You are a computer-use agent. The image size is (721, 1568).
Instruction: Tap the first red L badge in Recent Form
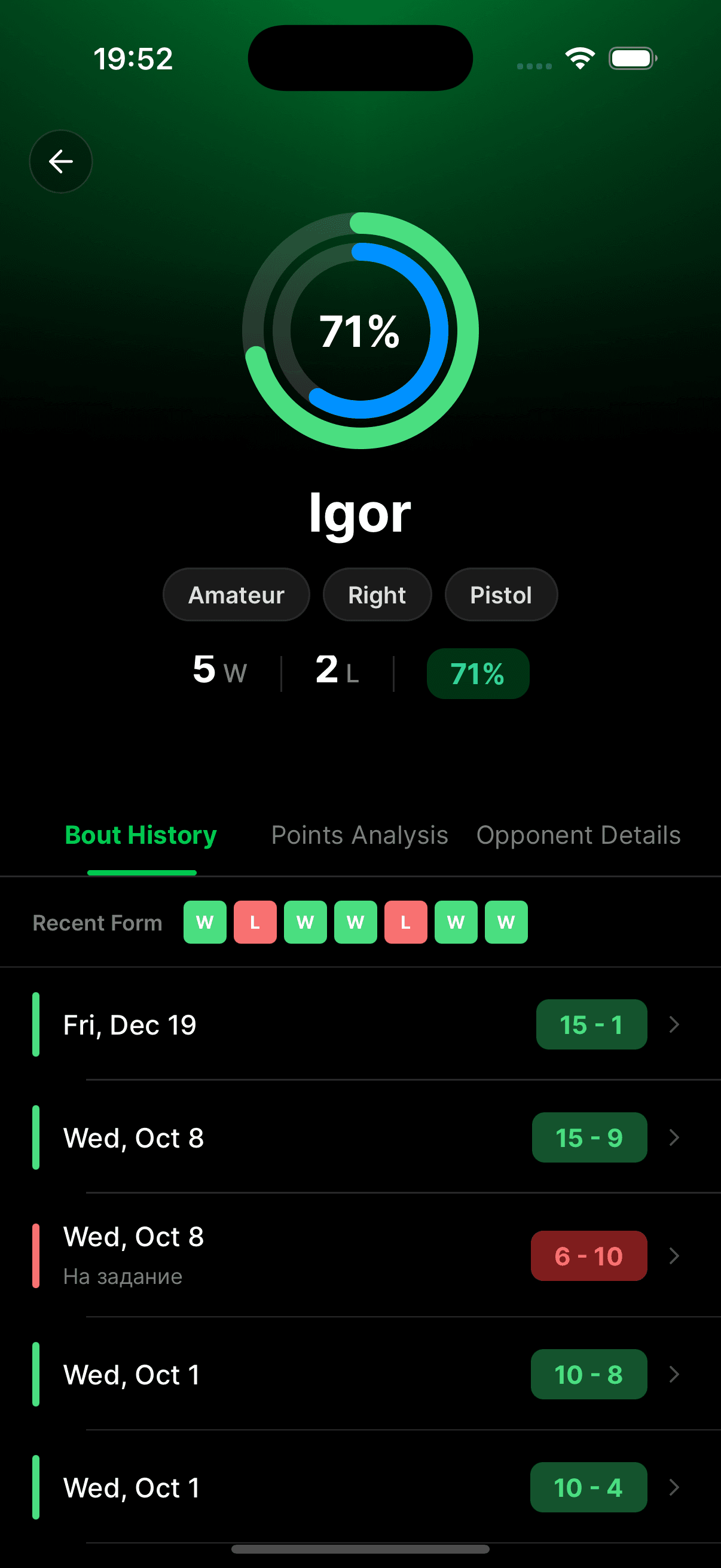[255, 922]
